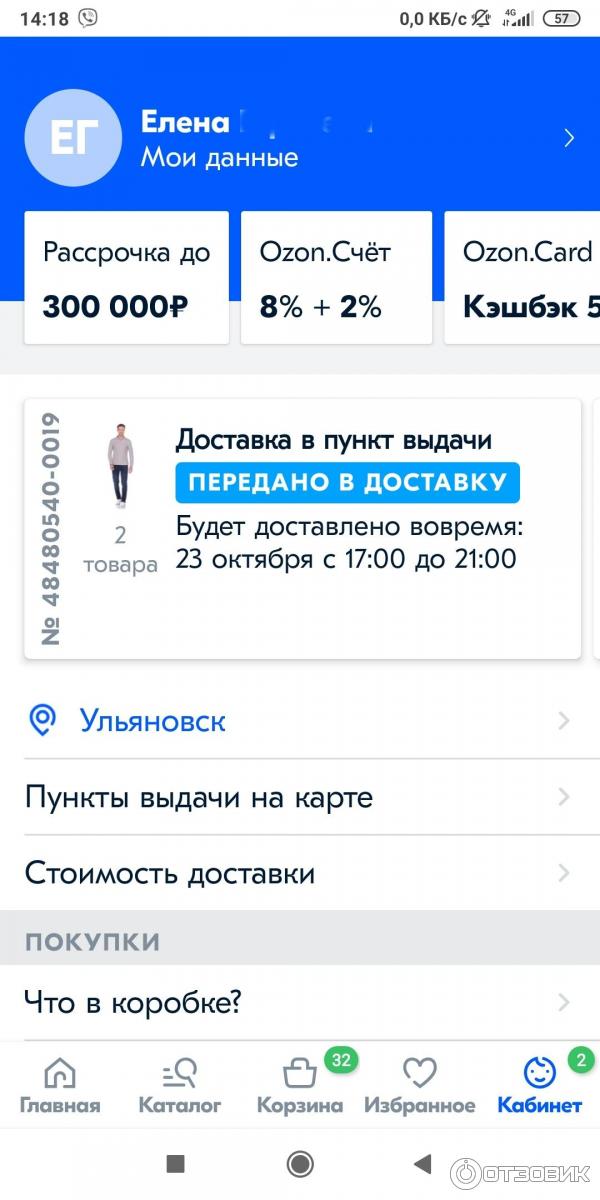Open Стоимость доставки
This screenshot has height=1200, width=600.
point(298,874)
